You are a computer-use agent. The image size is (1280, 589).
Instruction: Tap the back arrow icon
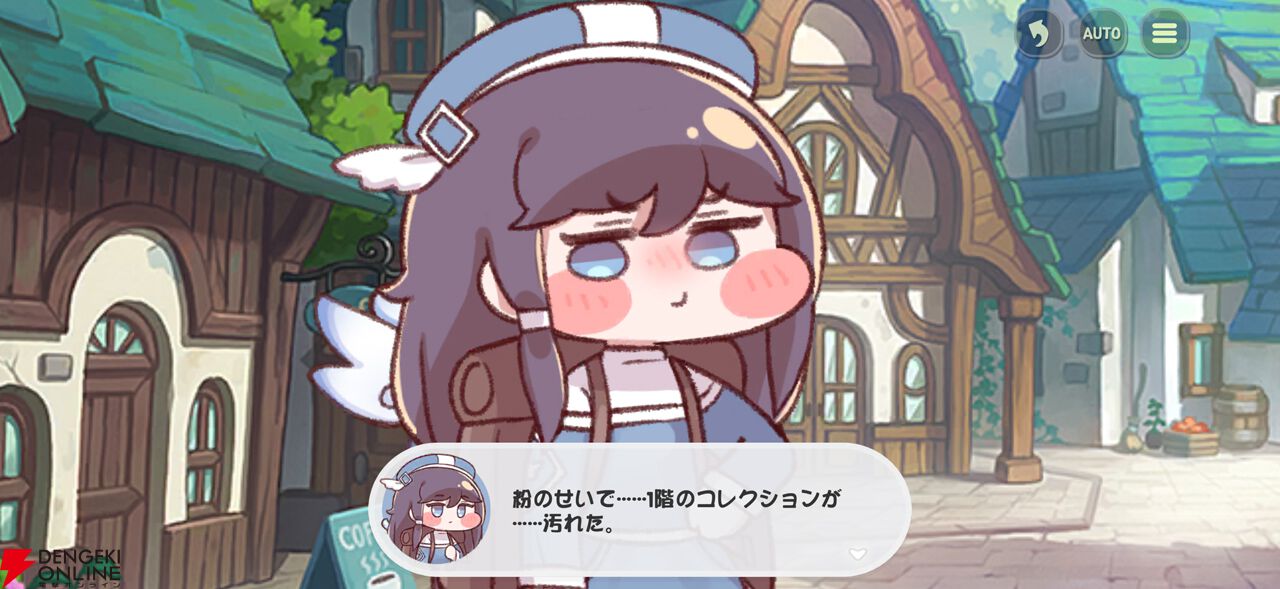tap(1039, 34)
